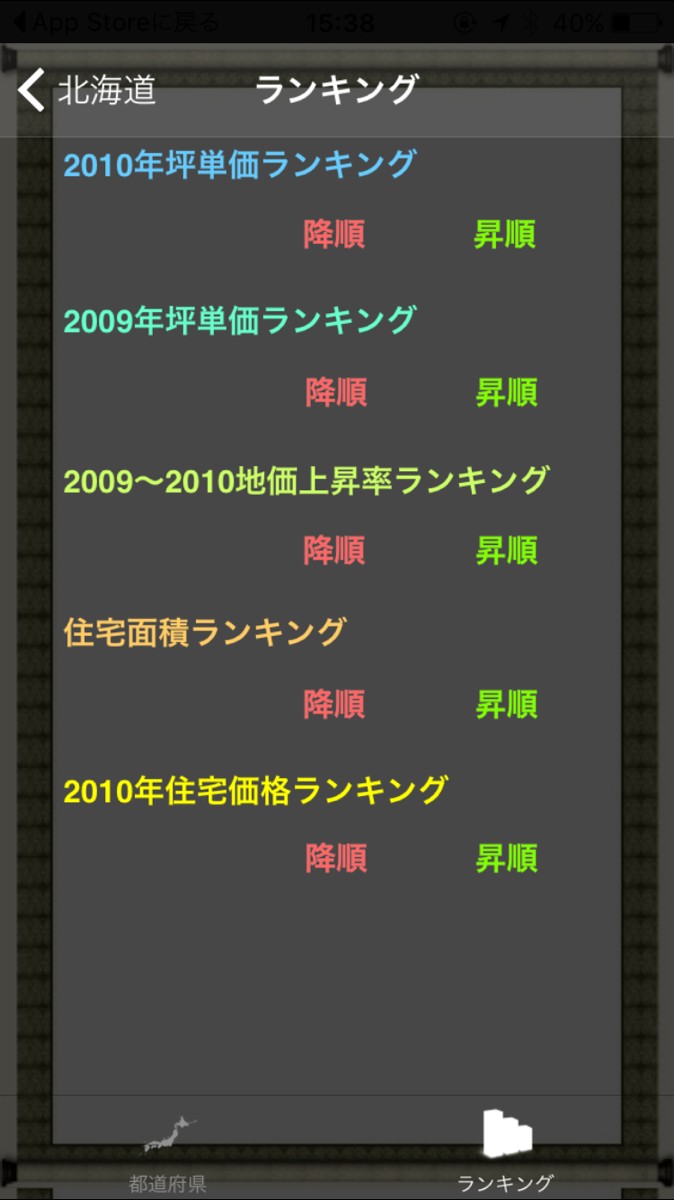Choose 降順 under 2009年坪単価ランキング
This screenshot has width=674, height=1200.
335,392
